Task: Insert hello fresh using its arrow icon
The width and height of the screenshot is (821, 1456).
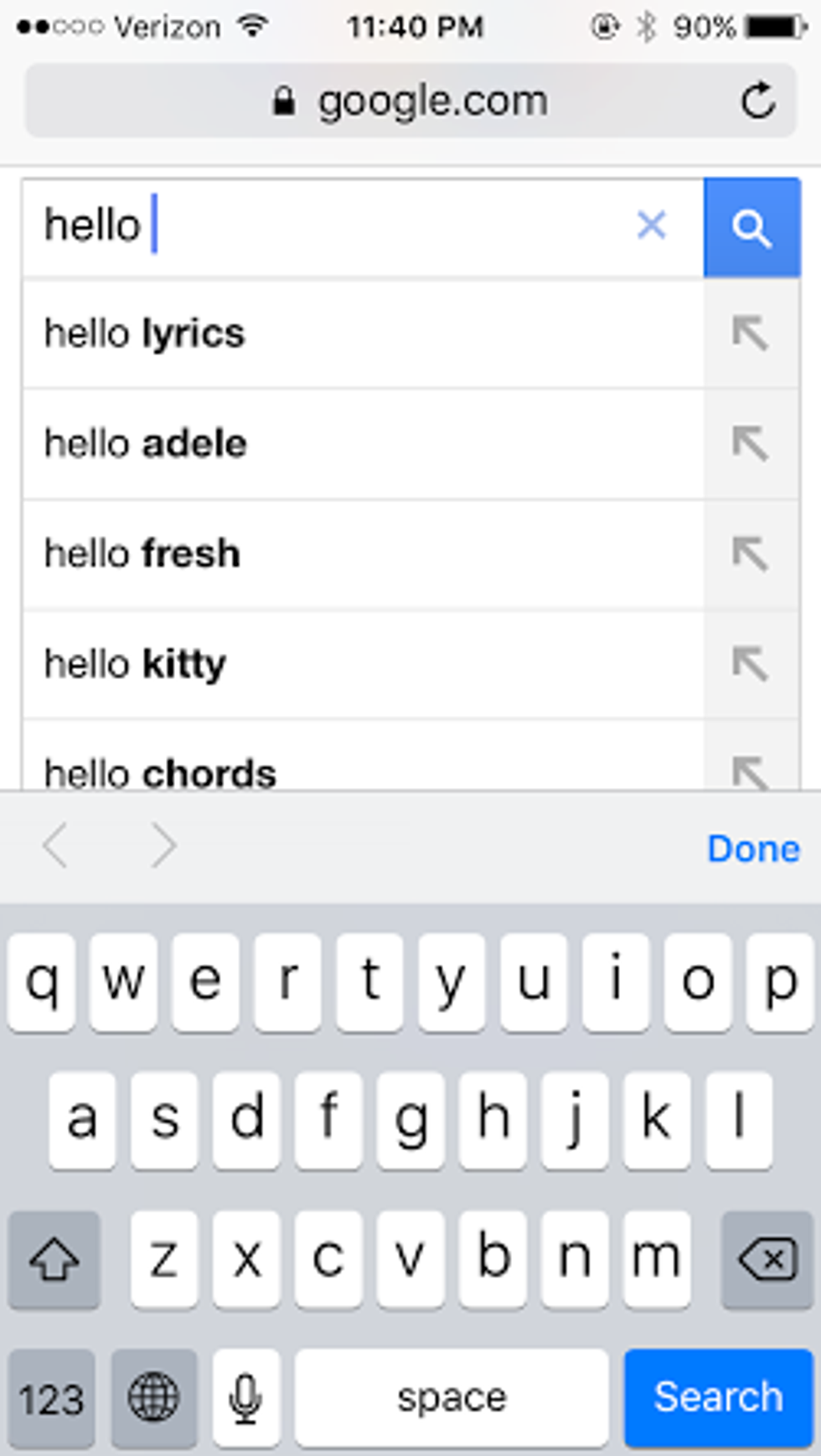Action: [x=750, y=554]
